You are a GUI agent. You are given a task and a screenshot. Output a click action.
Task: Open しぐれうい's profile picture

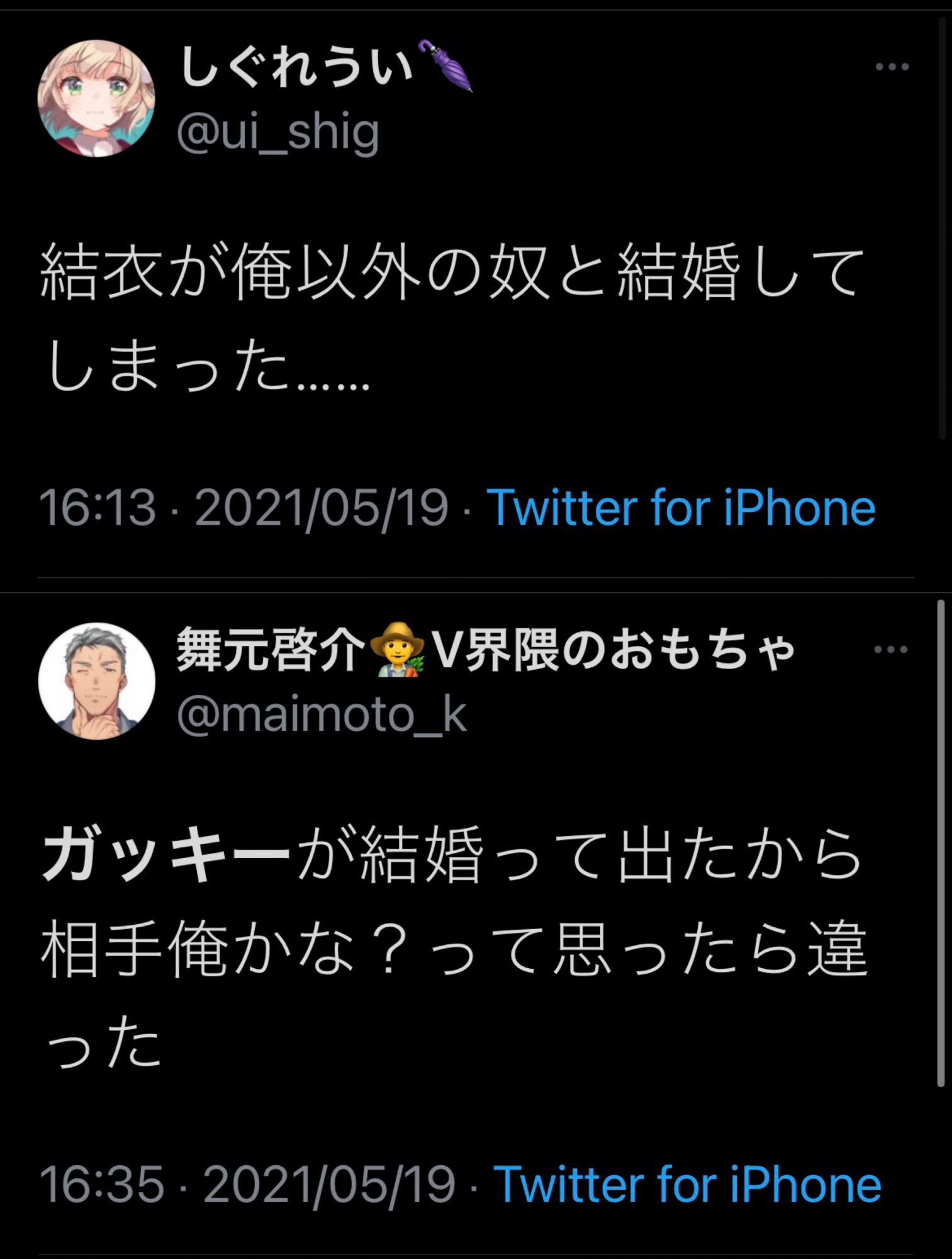(96, 98)
